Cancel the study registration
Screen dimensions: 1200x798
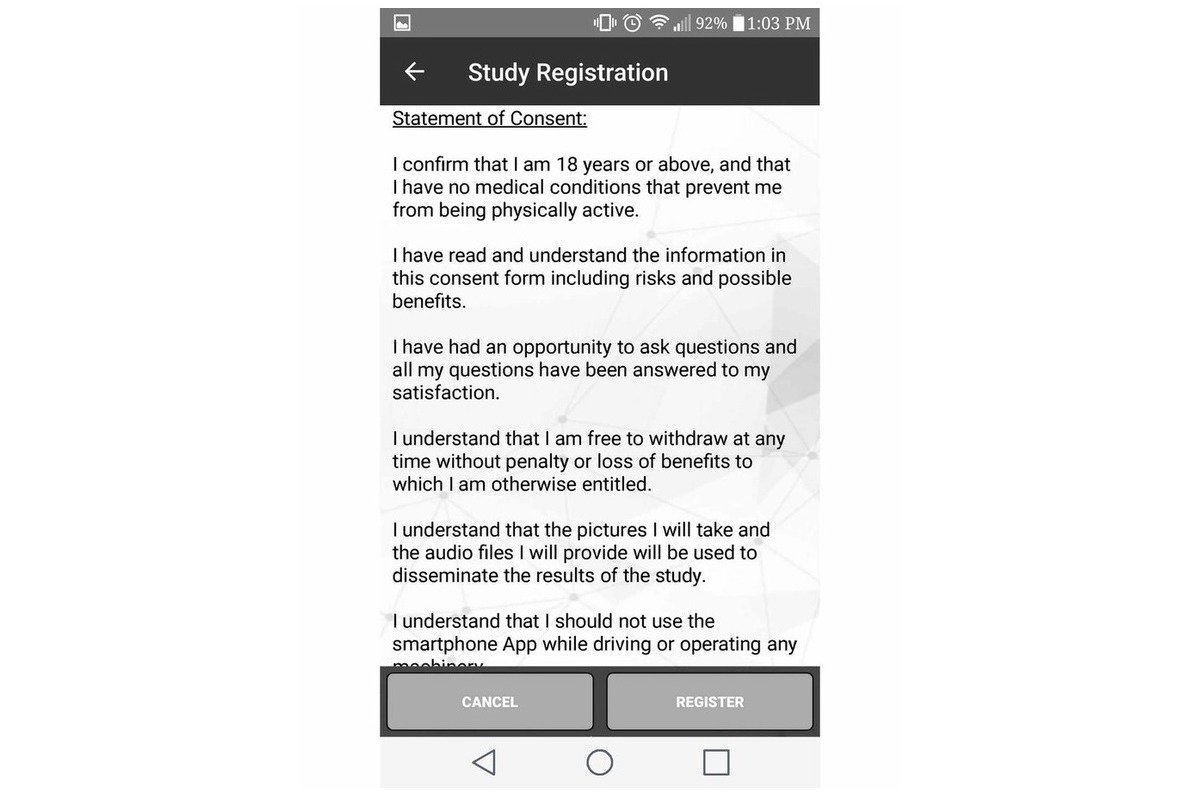(490, 702)
